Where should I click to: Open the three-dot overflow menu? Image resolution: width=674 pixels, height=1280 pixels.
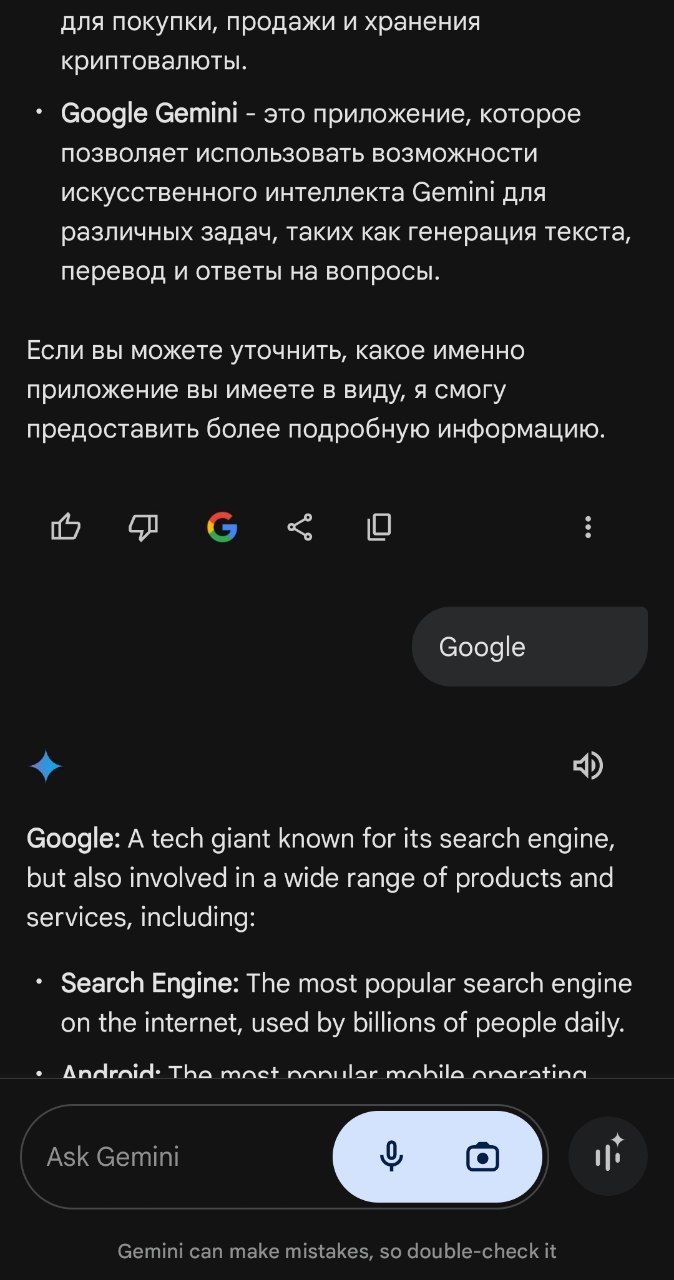click(588, 526)
